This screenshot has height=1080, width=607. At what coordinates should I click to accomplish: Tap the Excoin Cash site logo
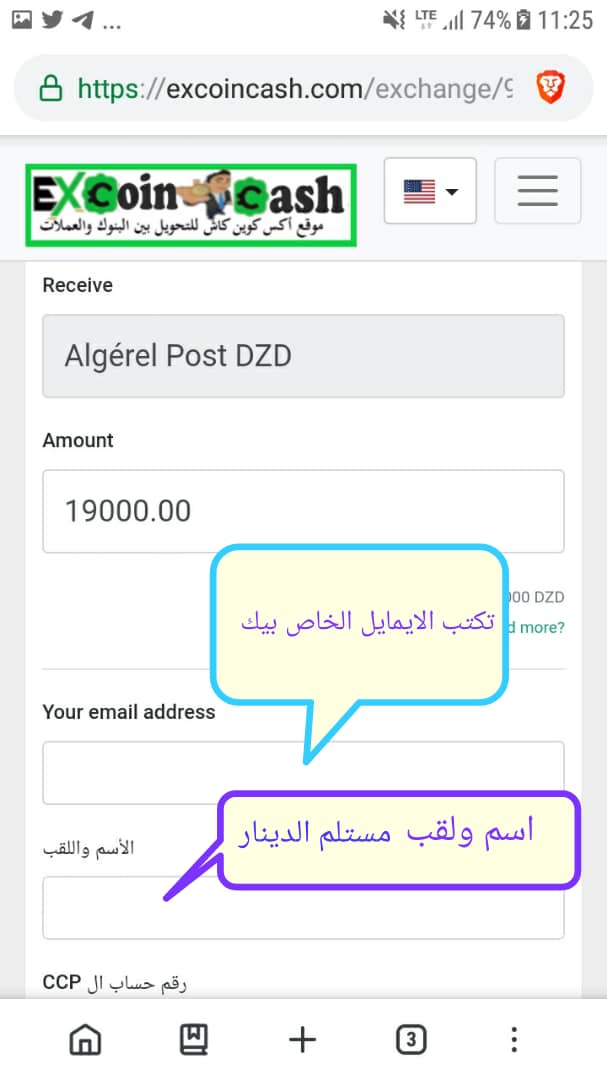(191, 205)
